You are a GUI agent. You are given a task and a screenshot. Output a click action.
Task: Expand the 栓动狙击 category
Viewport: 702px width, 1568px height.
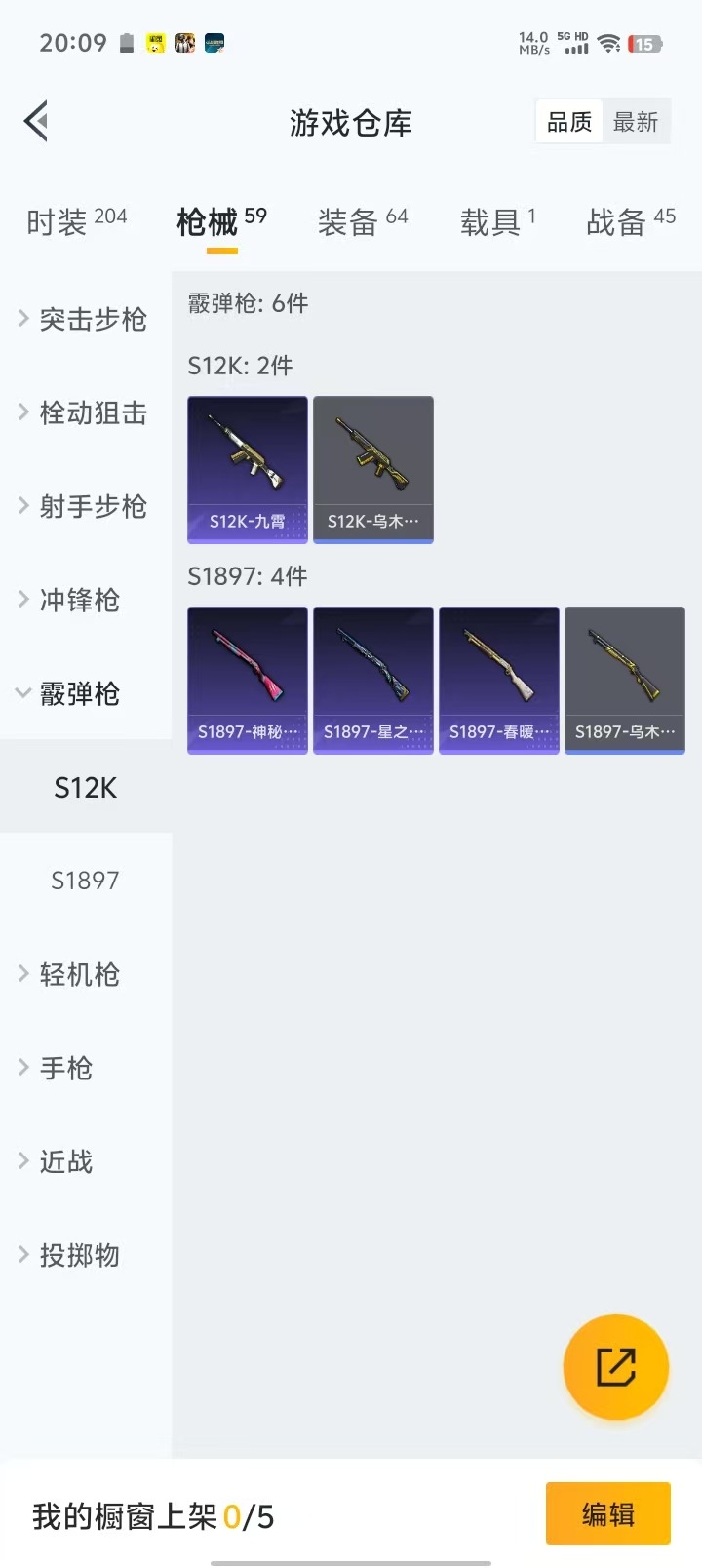click(x=85, y=412)
